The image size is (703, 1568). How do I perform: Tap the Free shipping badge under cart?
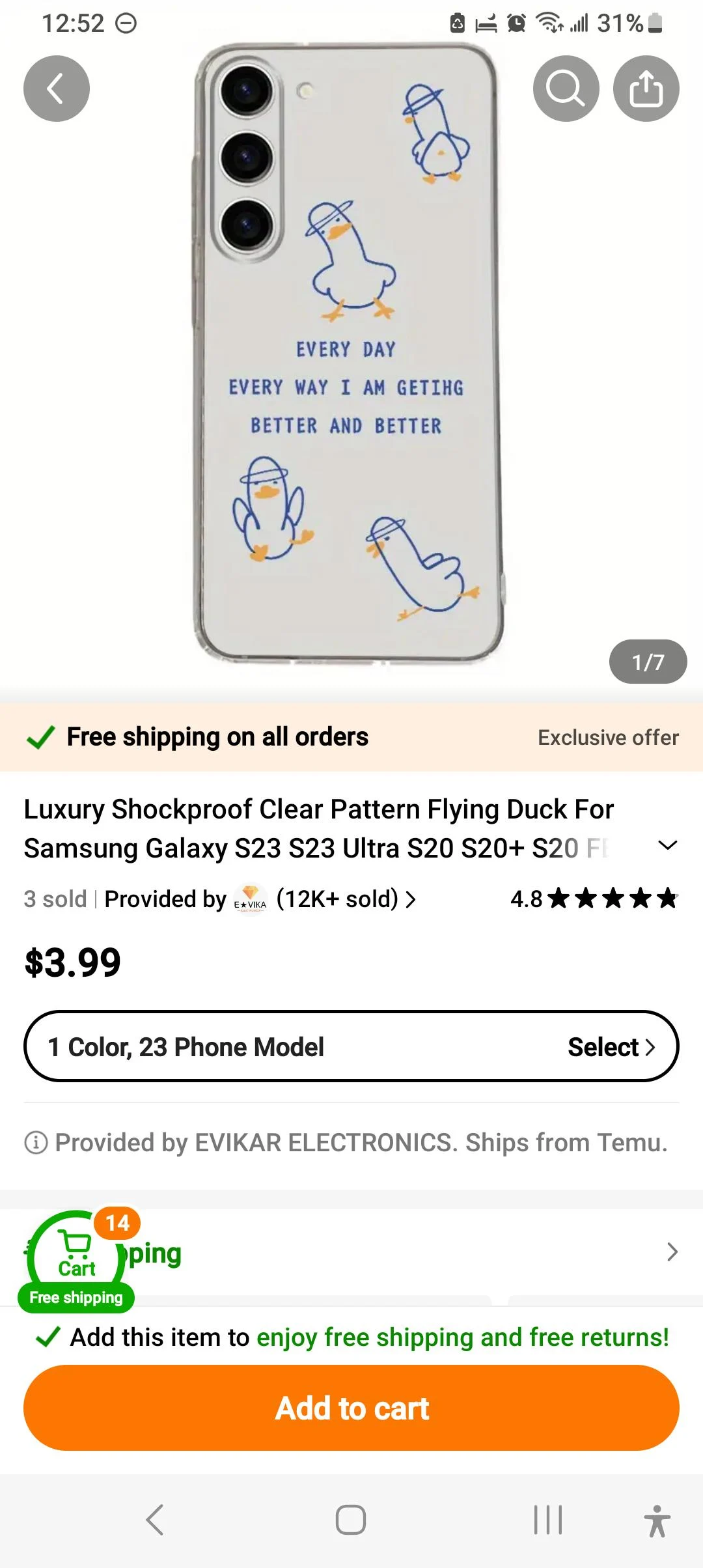coord(76,1296)
